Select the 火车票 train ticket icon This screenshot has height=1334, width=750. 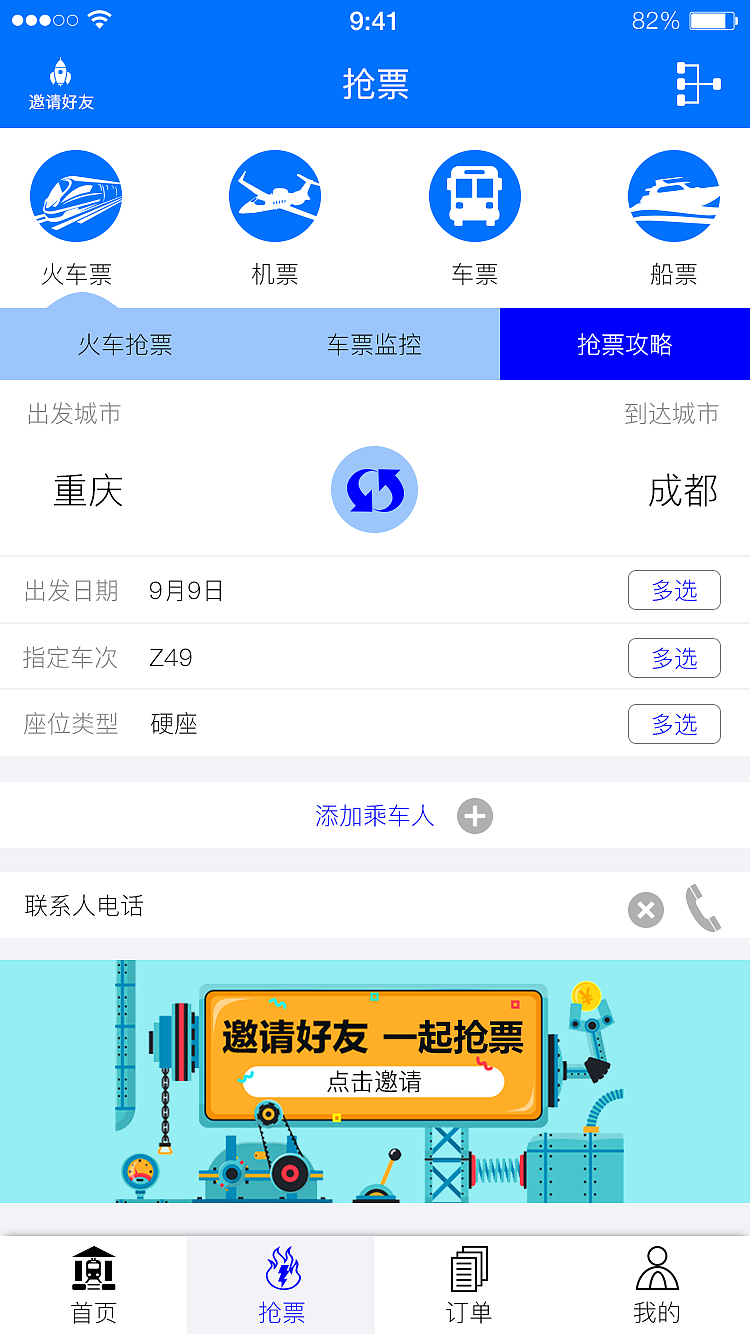[76, 195]
